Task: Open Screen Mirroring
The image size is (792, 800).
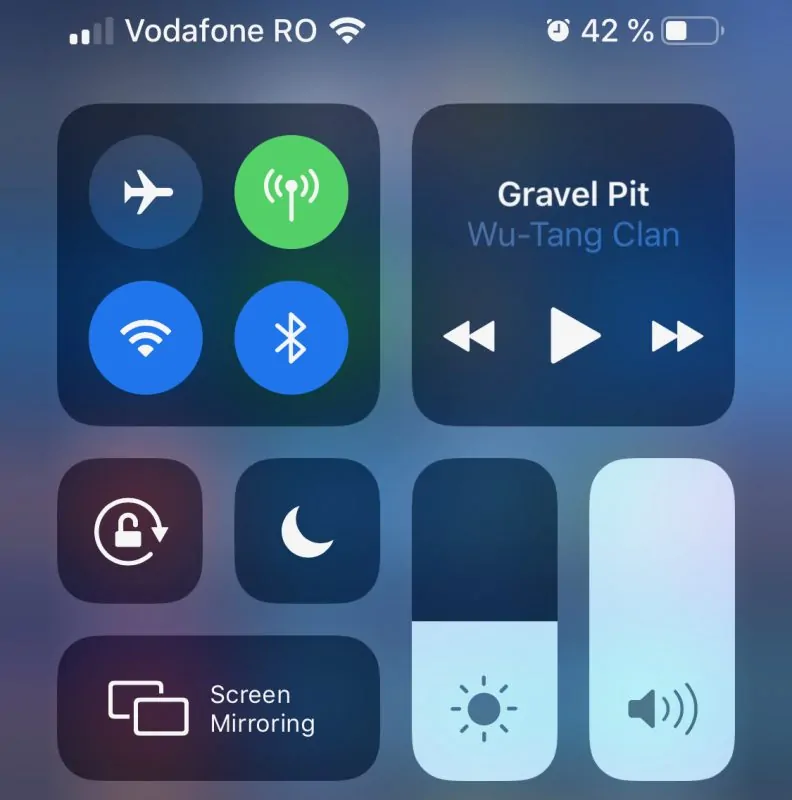Action: pyautogui.click(x=219, y=708)
